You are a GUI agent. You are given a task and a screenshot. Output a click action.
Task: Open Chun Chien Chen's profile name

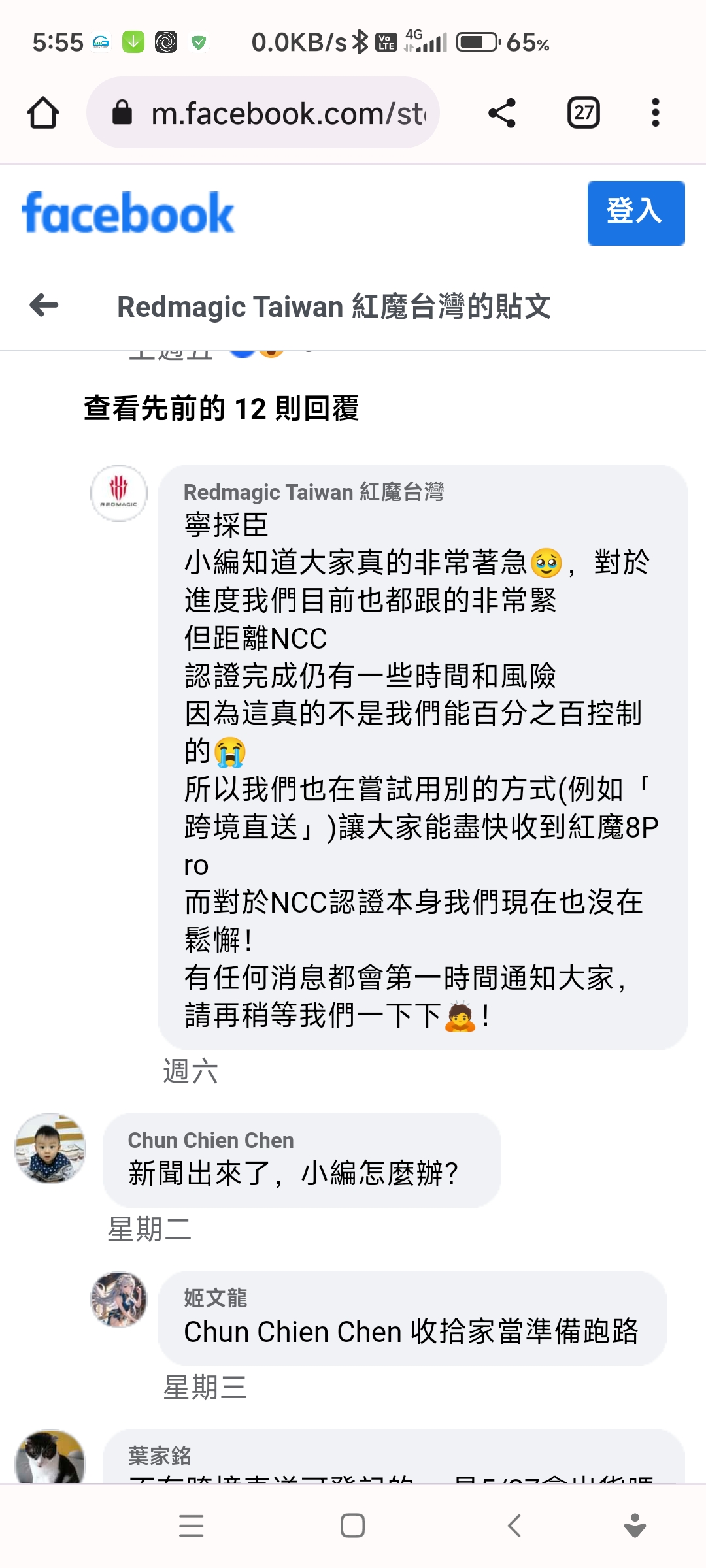coord(210,1140)
